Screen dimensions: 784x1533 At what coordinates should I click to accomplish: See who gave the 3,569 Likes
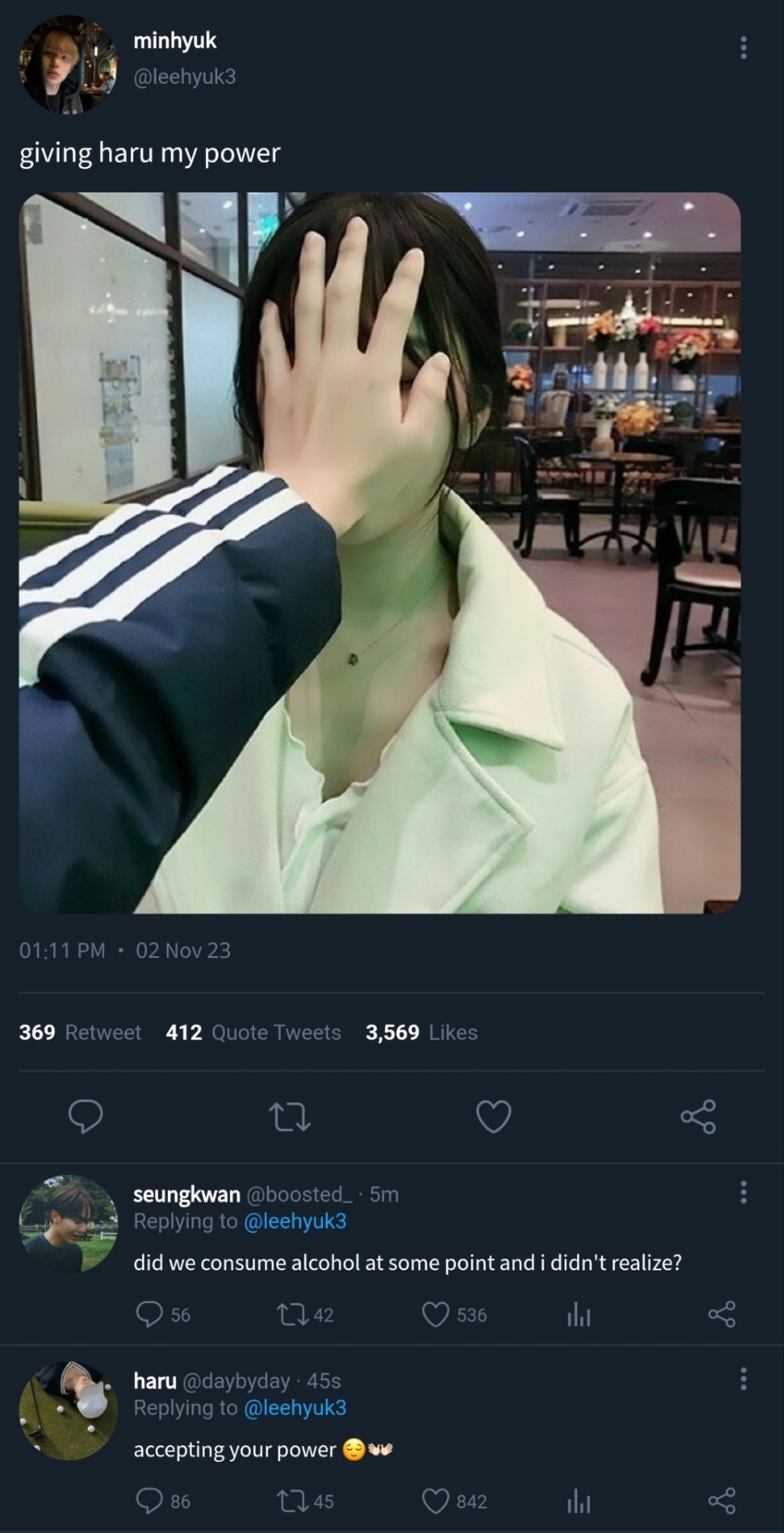(x=421, y=1032)
